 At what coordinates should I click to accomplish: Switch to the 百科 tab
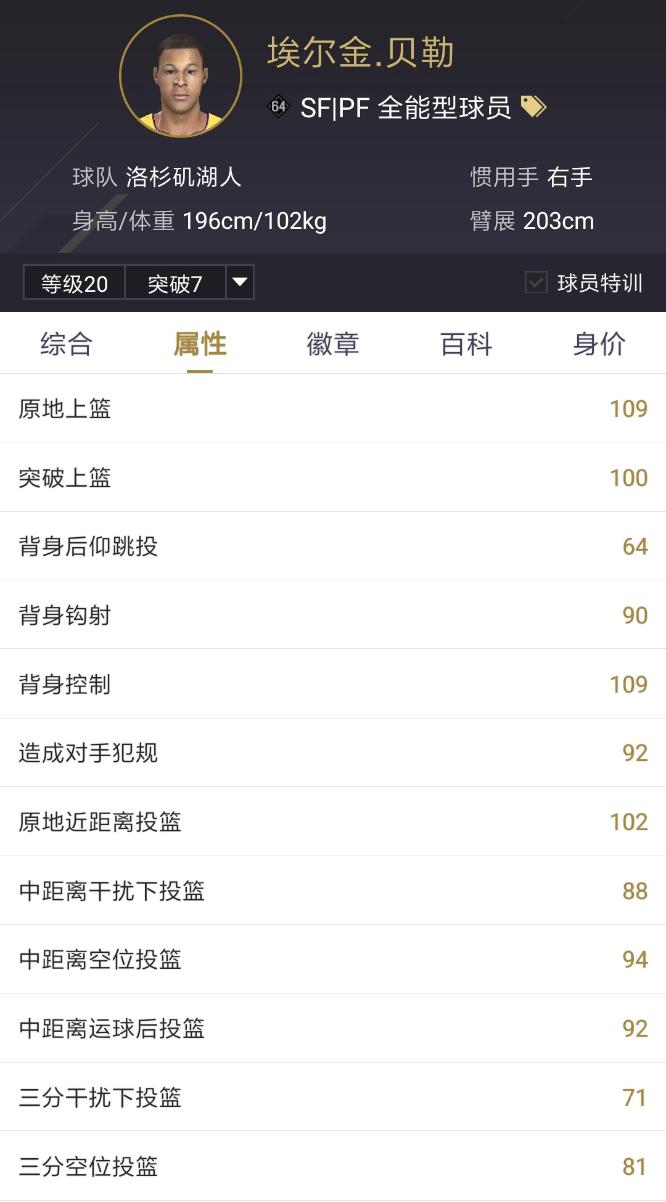(x=466, y=344)
